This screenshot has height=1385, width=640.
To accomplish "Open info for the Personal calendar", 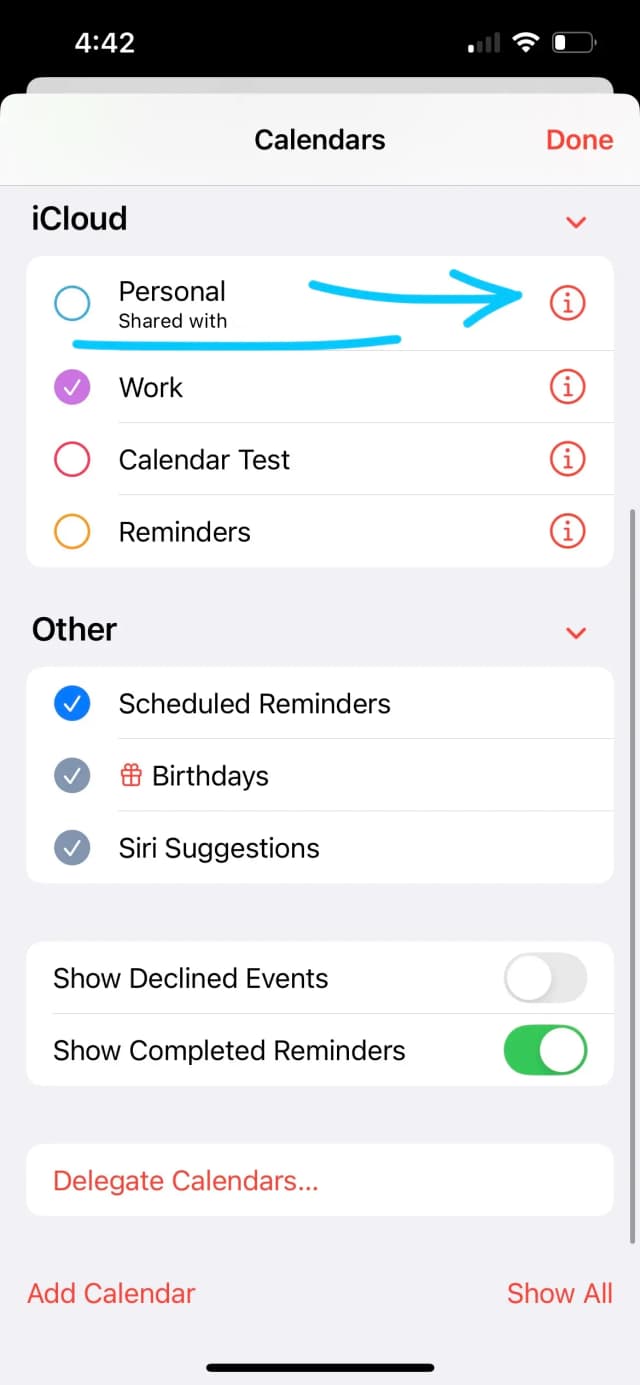I will coord(567,302).
